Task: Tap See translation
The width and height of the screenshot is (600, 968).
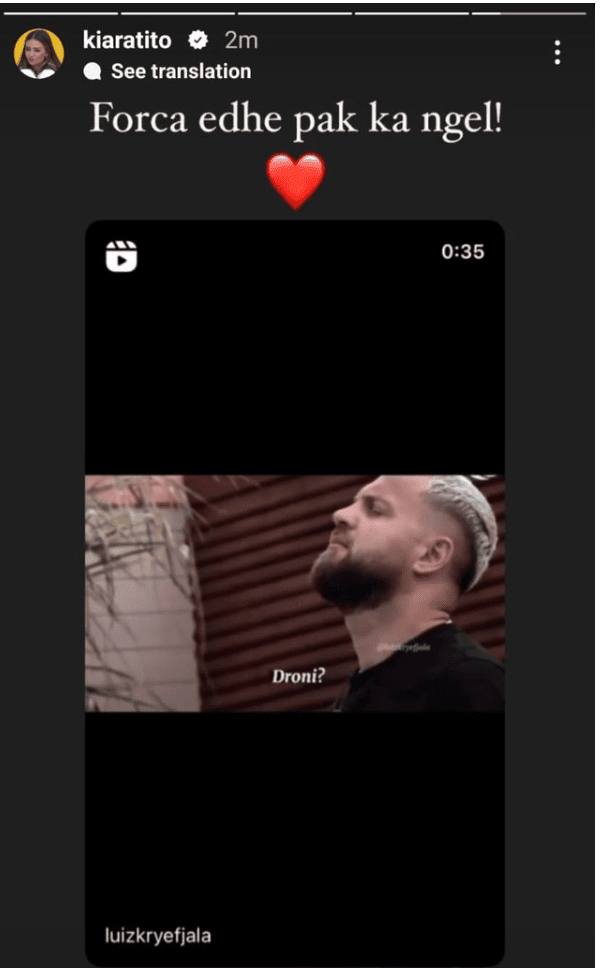Action: (x=180, y=72)
